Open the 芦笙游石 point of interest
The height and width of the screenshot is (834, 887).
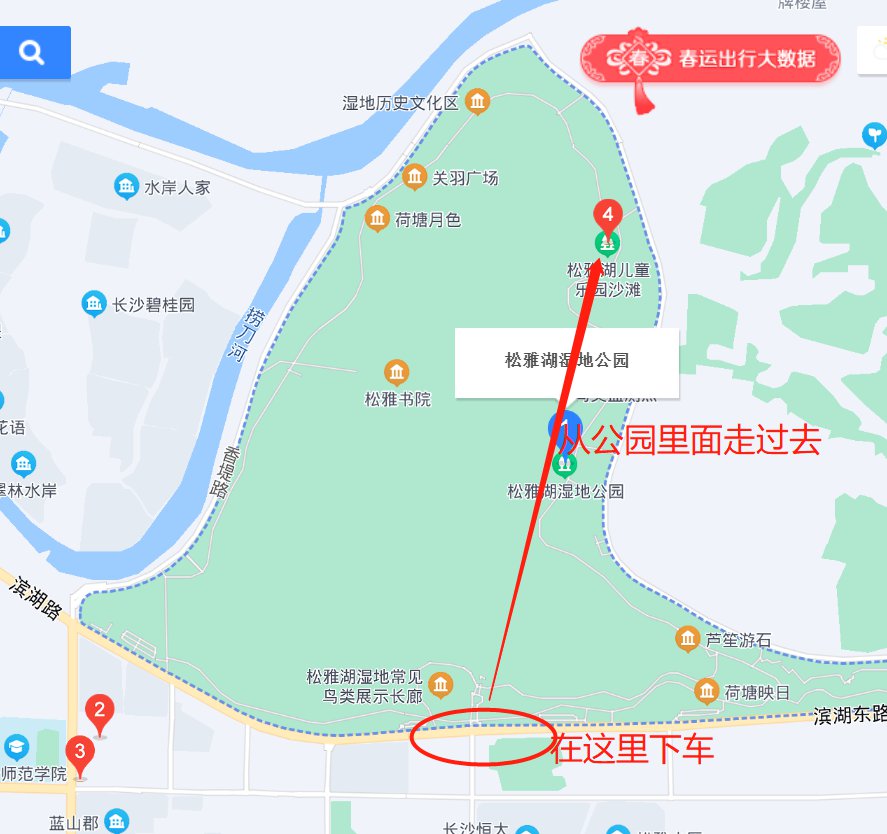687,638
